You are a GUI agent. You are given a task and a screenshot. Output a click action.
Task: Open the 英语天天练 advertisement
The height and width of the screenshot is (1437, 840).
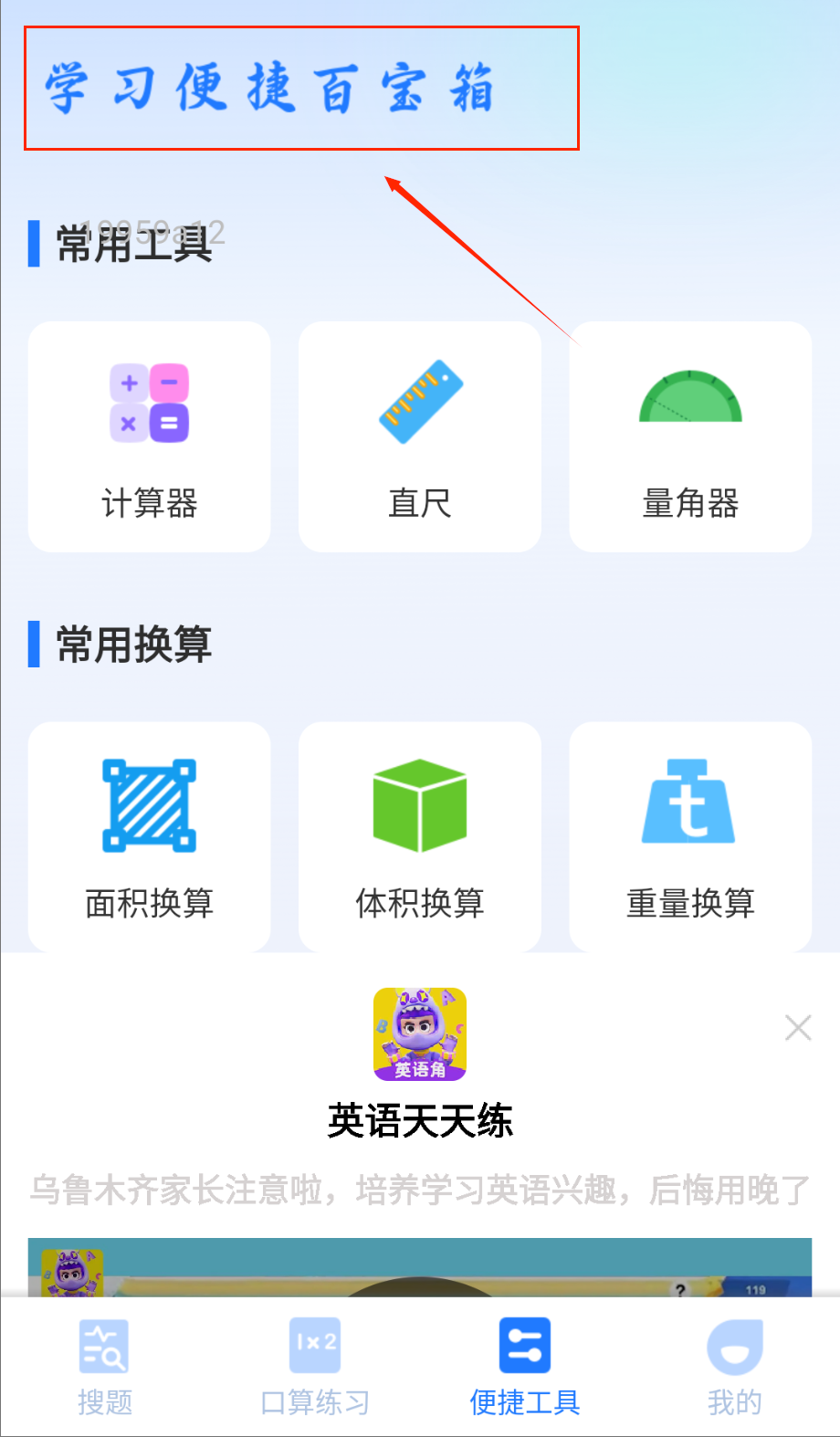(420, 1121)
